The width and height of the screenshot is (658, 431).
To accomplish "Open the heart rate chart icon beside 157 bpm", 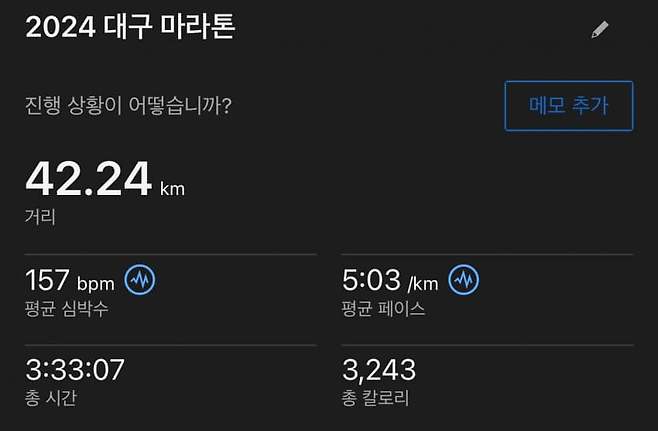I will [139, 279].
